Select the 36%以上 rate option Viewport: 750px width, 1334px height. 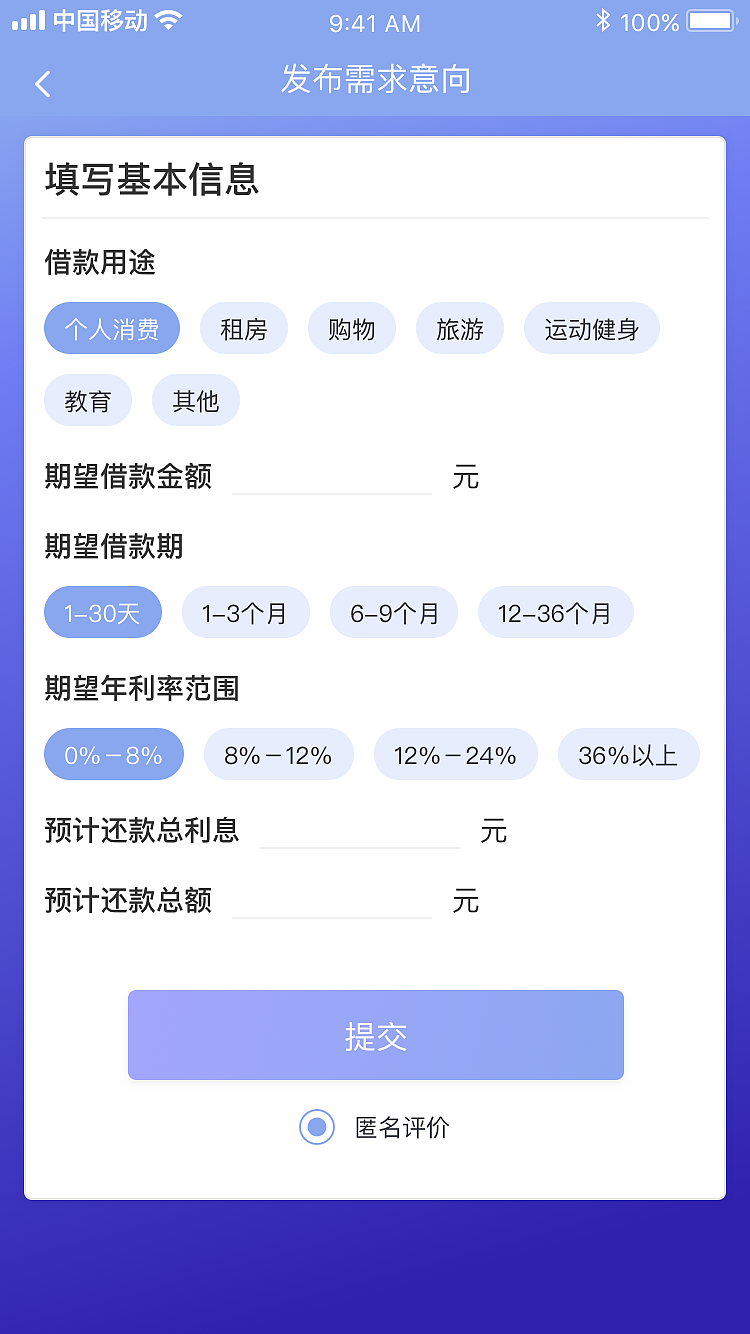coord(629,755)
